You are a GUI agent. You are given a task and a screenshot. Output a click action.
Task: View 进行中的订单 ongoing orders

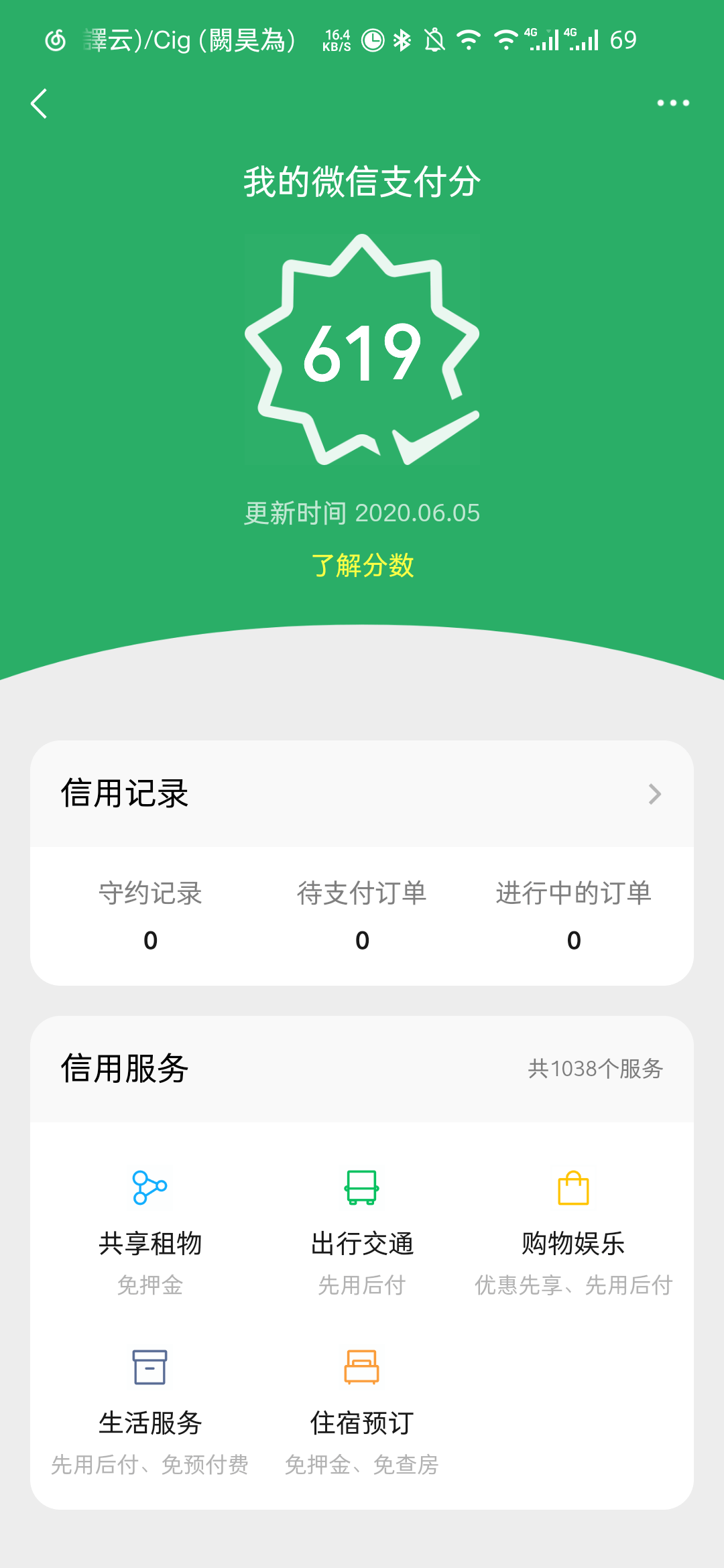[x=573, y=916]
